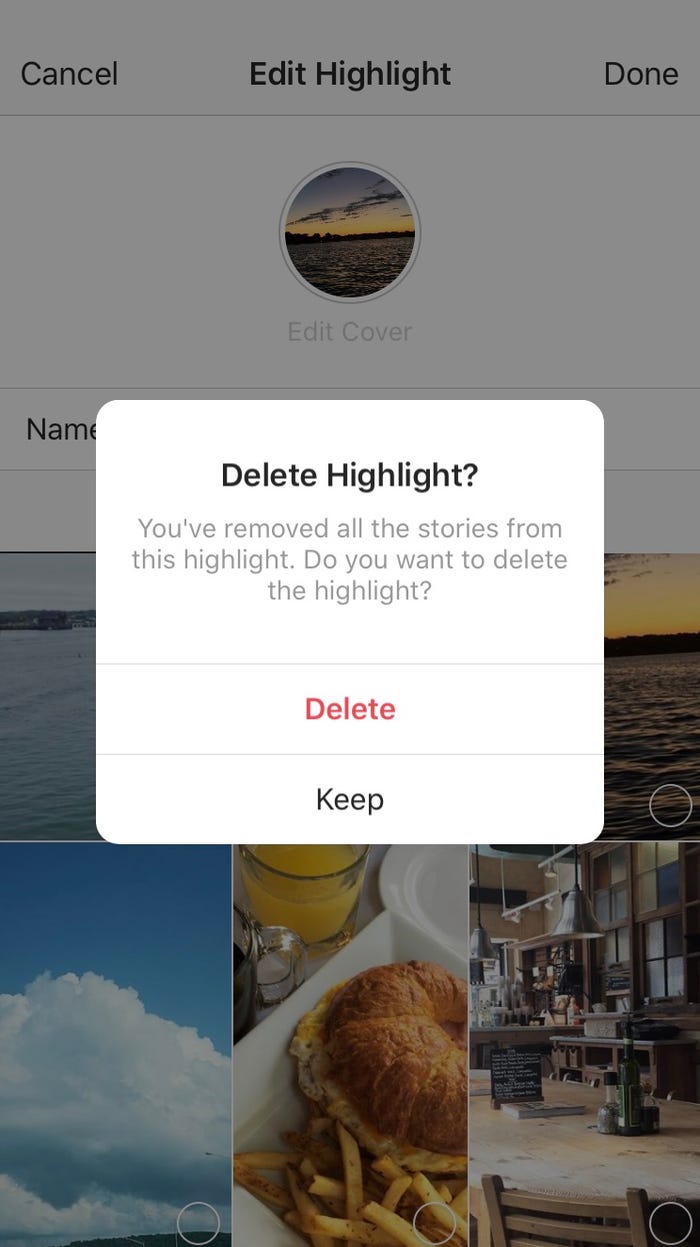Open Edit Cover under the circular photo

click(x=349, y=331)
